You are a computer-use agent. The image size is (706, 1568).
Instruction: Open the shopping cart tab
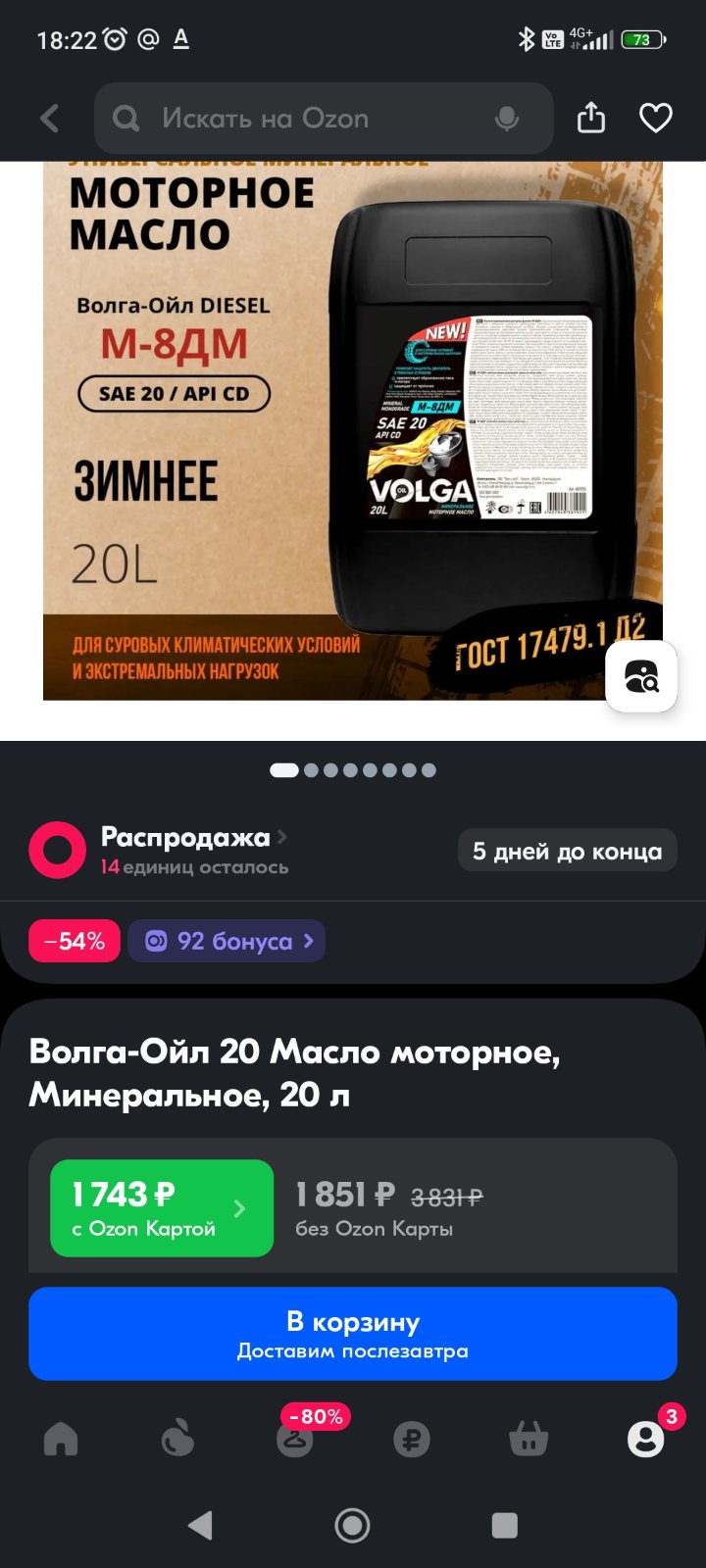[x=529, y=1439]
